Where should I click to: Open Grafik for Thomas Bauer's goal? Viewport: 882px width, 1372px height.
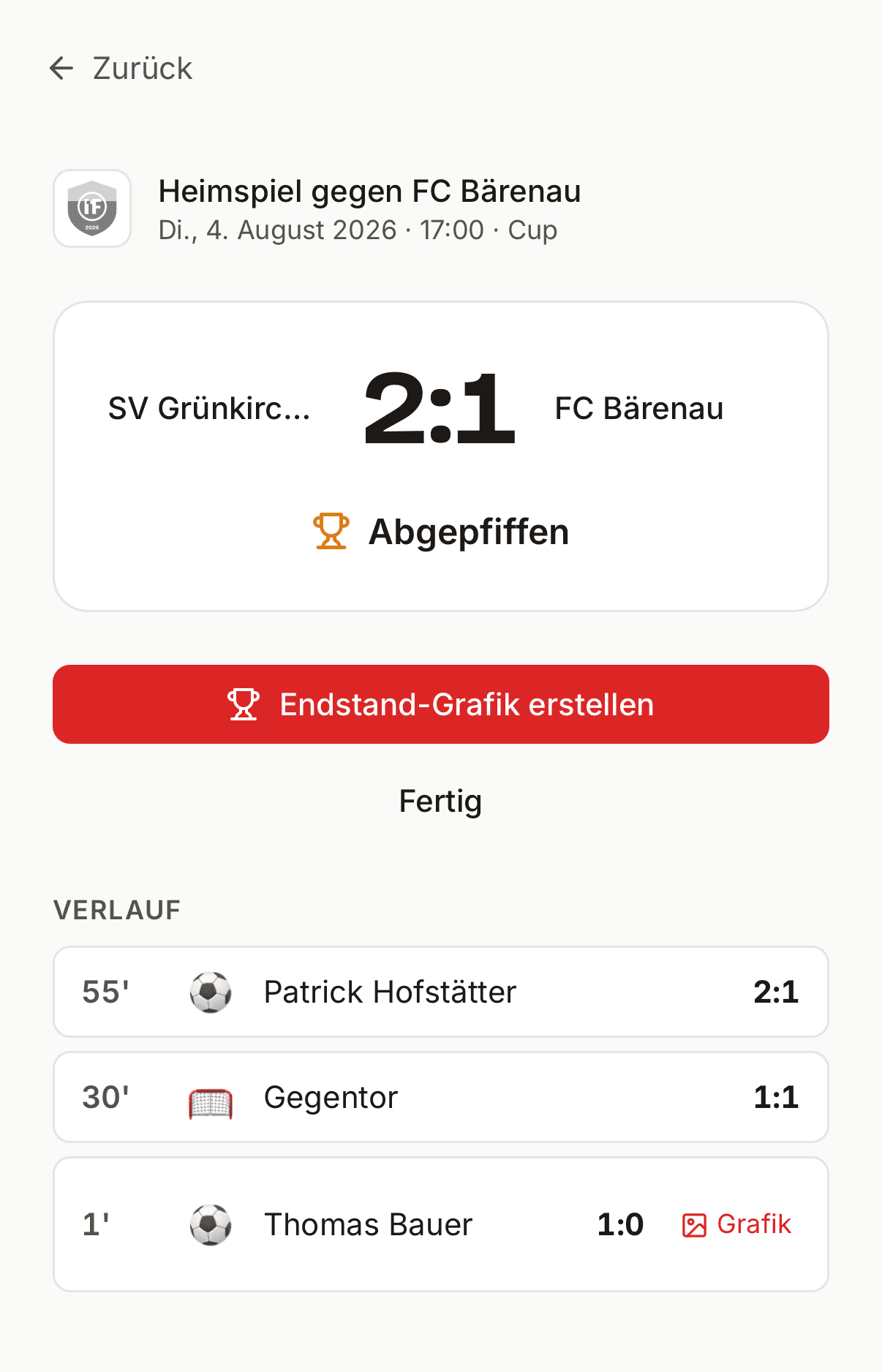(736, 1224)
